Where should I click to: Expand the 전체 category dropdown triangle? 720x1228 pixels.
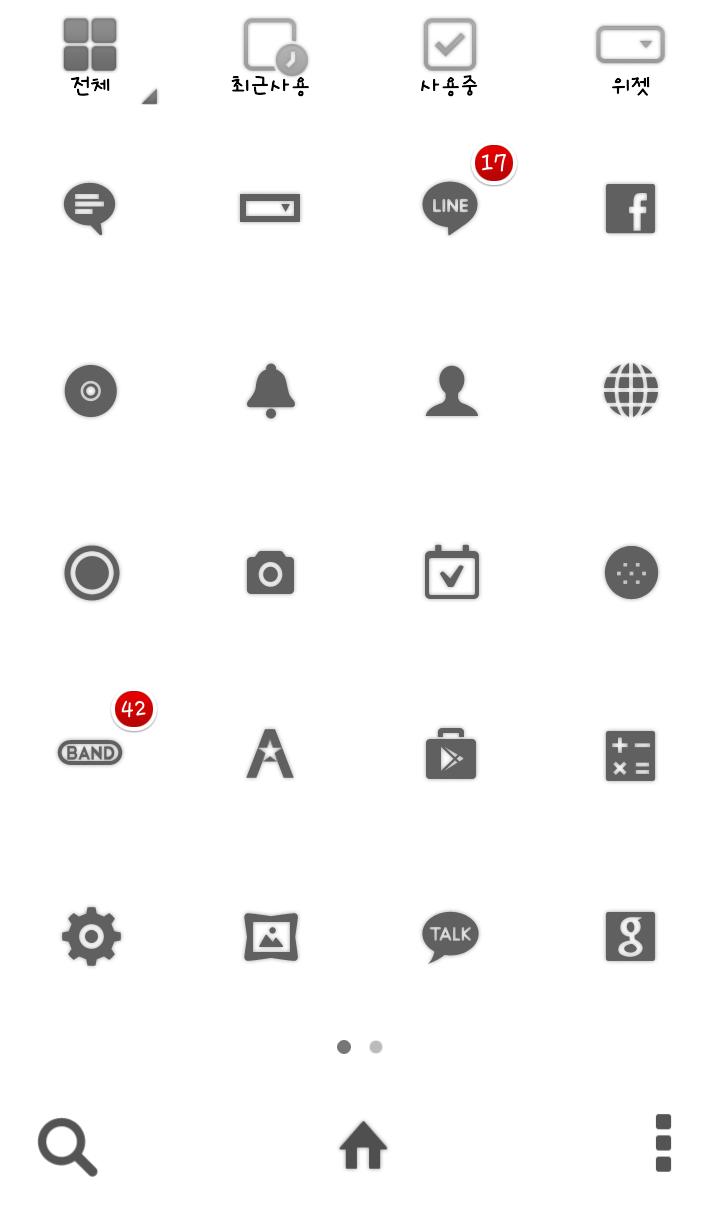tap(150, 97)
